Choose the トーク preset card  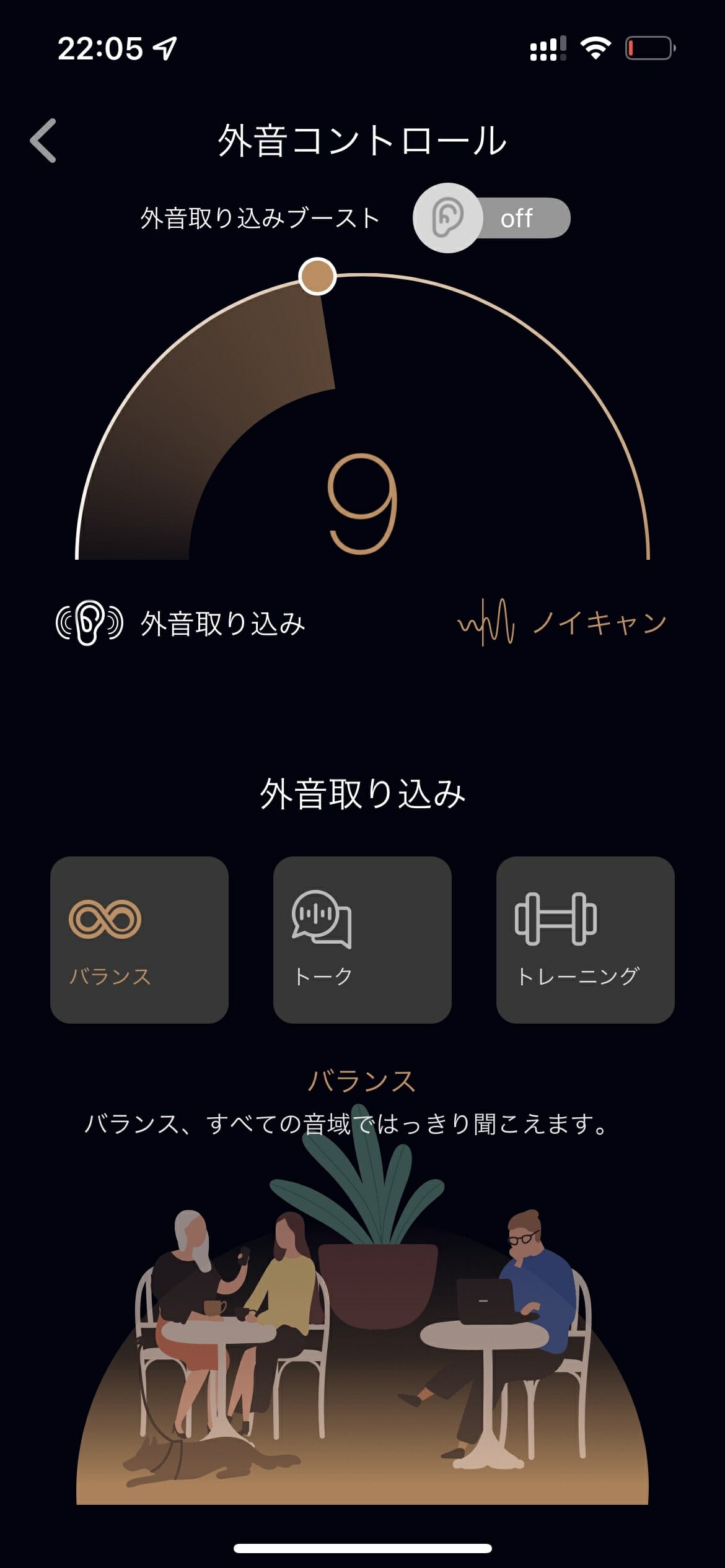(362, 939)
